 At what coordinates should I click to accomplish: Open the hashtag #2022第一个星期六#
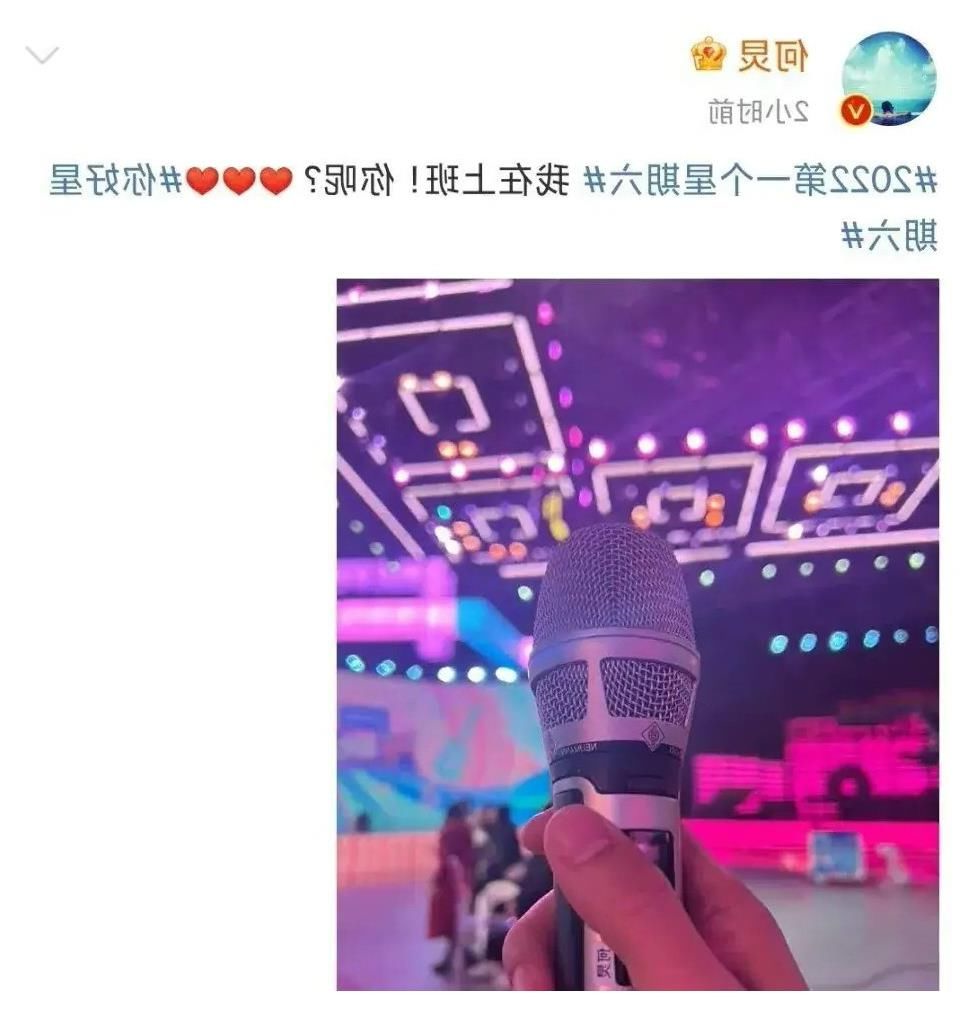point(761,181)
